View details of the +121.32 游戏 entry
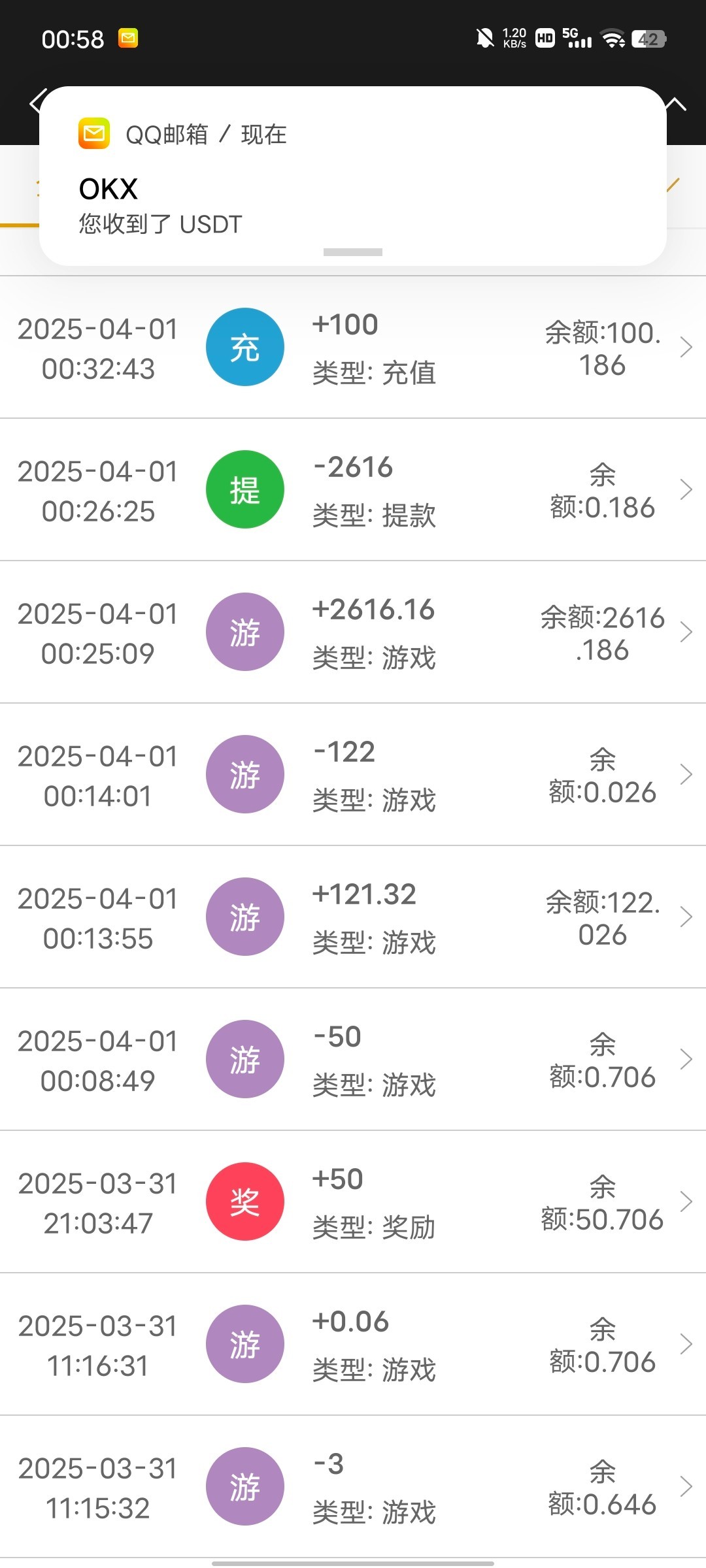 click(353, 917)
